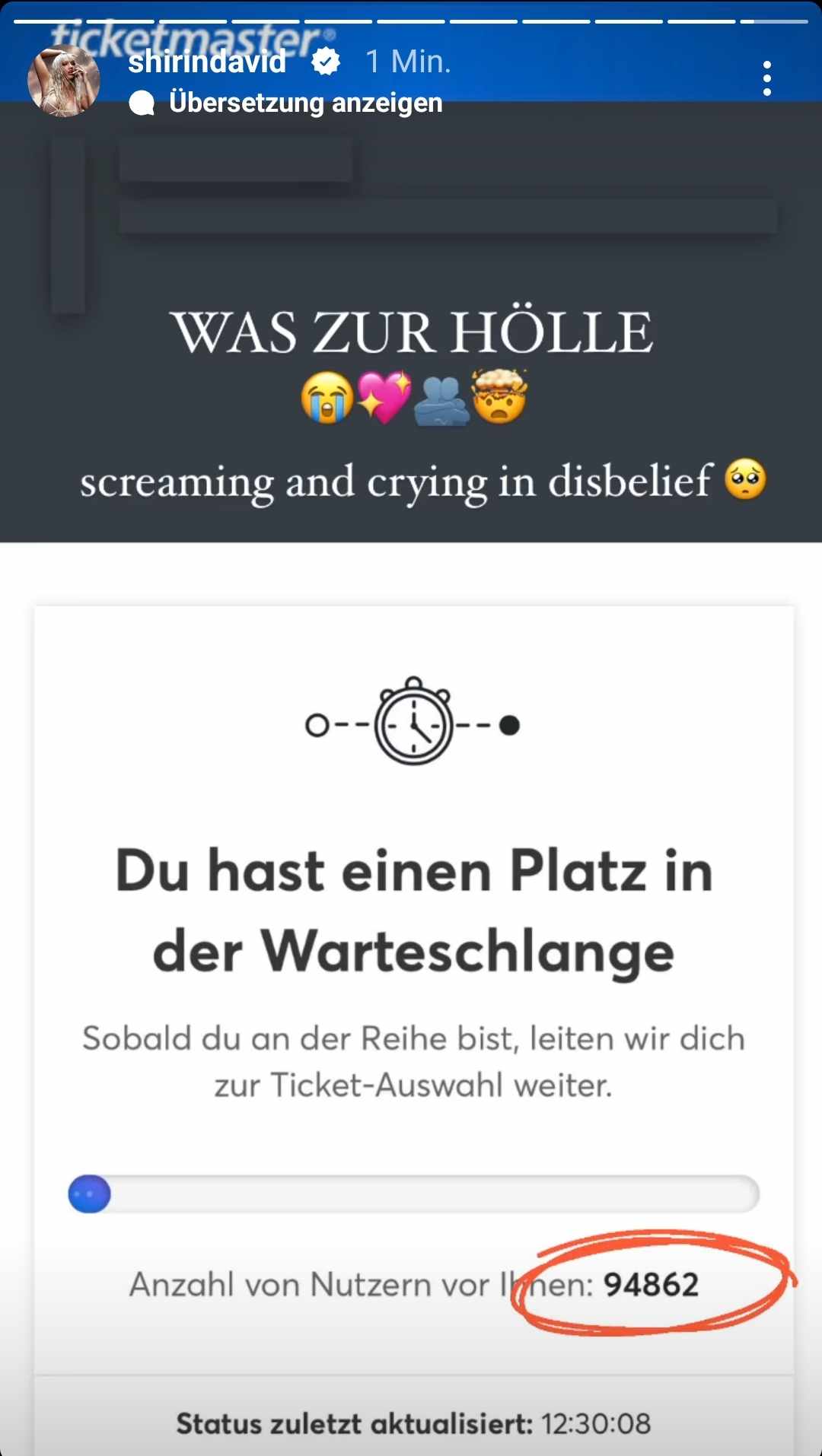The width and height of the screenshot is (822, 1456).
Task: Open the shirindavid username link
Action: coord(207,62)
